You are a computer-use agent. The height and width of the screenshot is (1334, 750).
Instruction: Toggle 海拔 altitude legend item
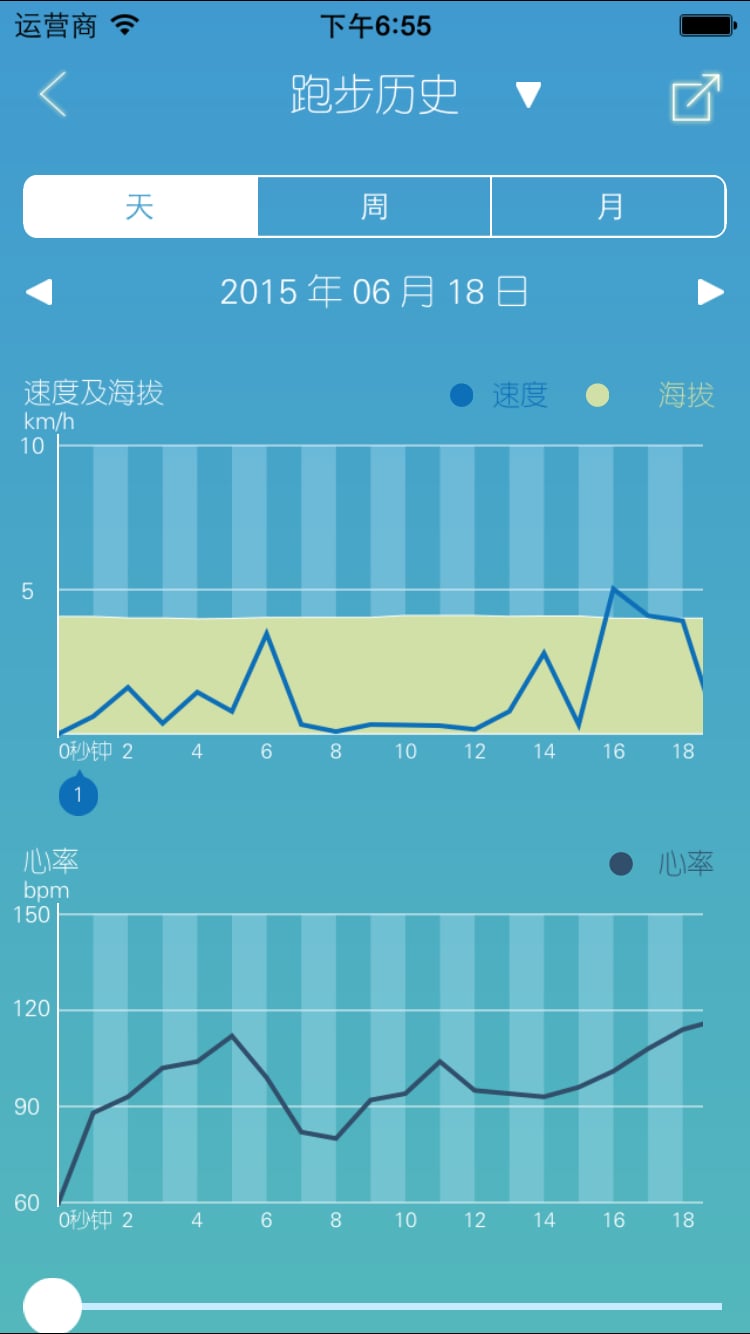(650, 395)
